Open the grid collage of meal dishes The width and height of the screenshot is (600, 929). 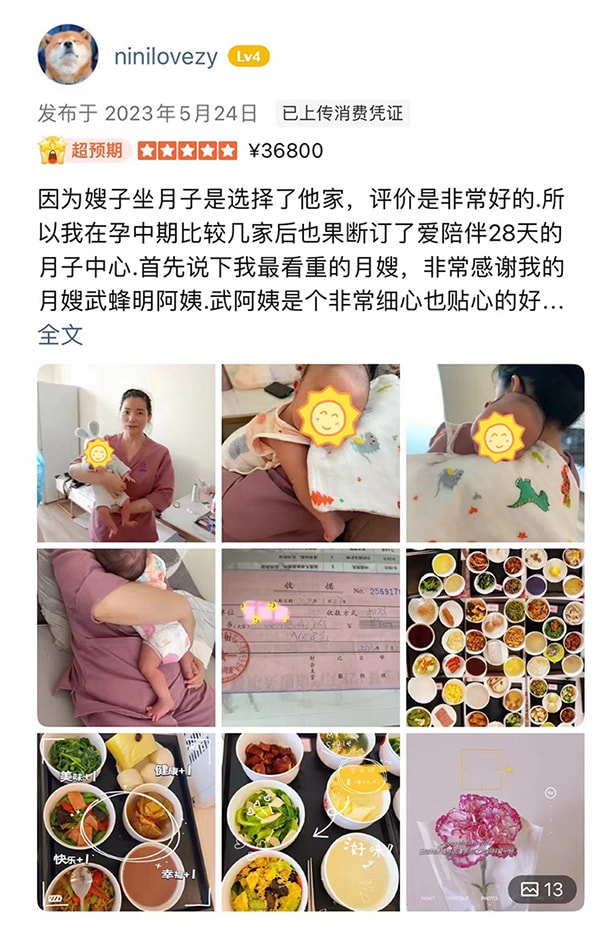(495, 637)
